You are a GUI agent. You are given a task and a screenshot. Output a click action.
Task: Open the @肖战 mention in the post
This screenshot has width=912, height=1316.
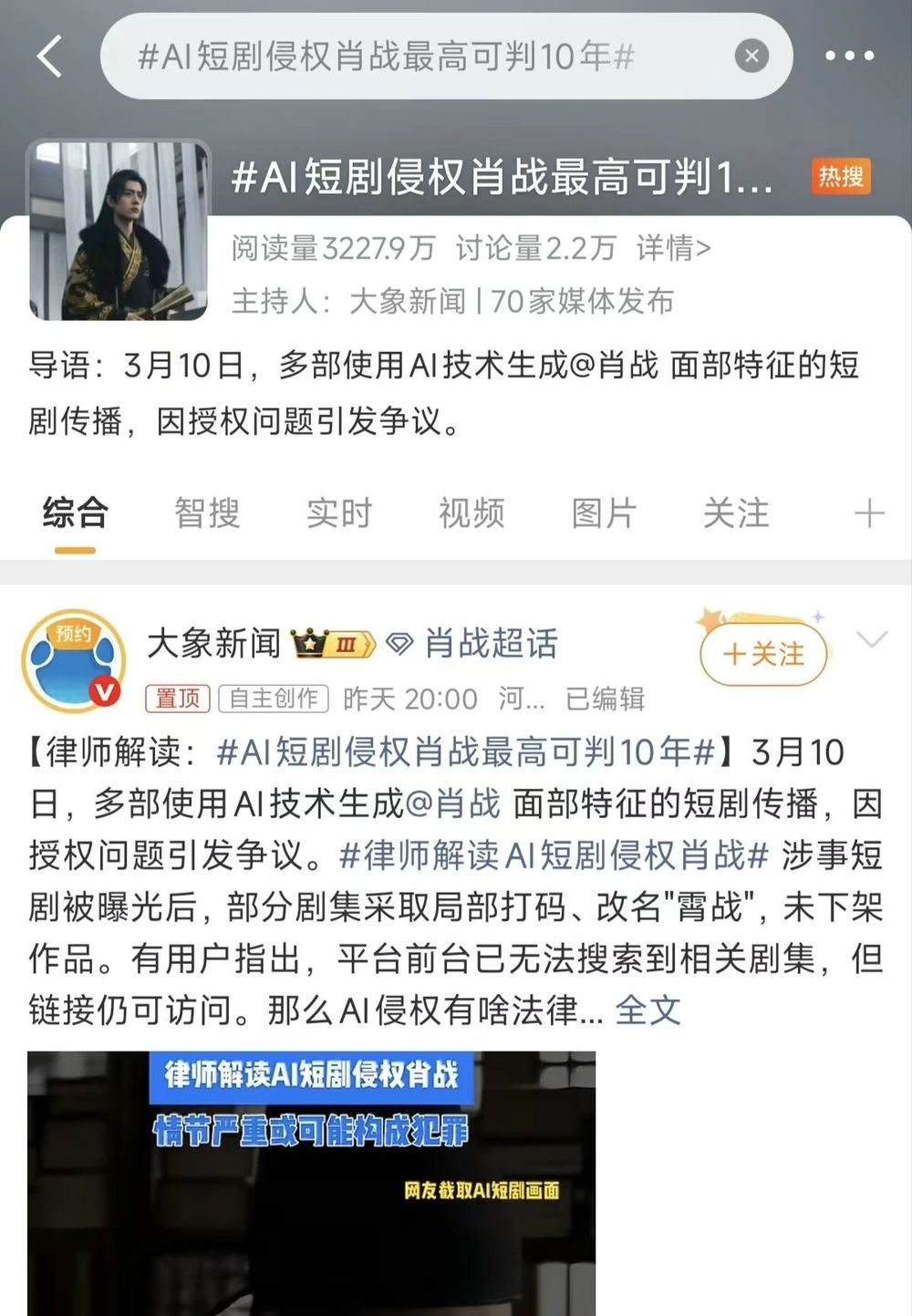click(452, 803)
